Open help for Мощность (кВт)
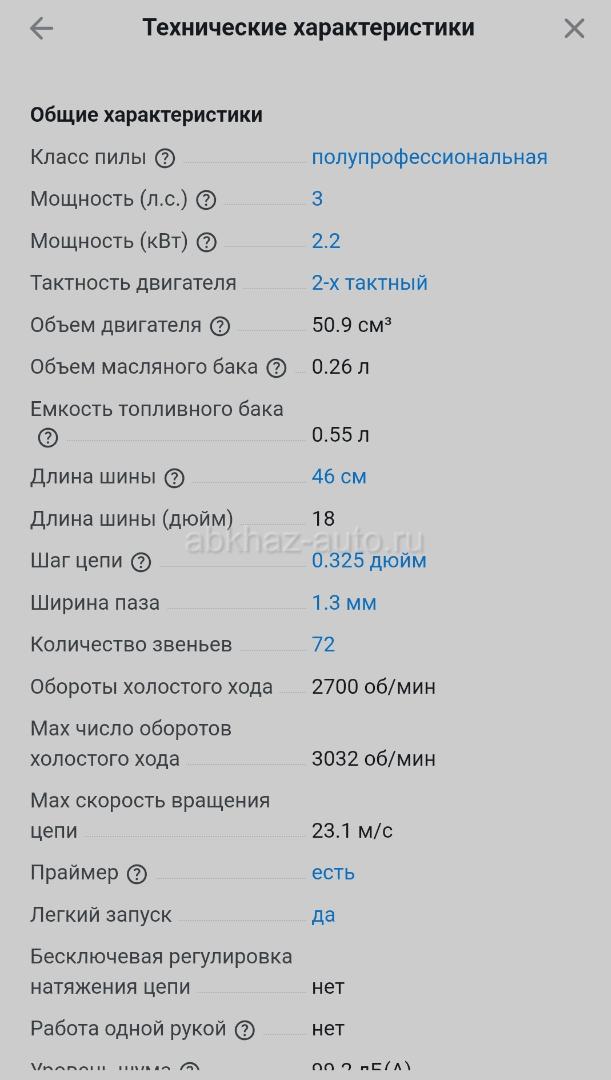611x1080 pixels. point(206,242)
